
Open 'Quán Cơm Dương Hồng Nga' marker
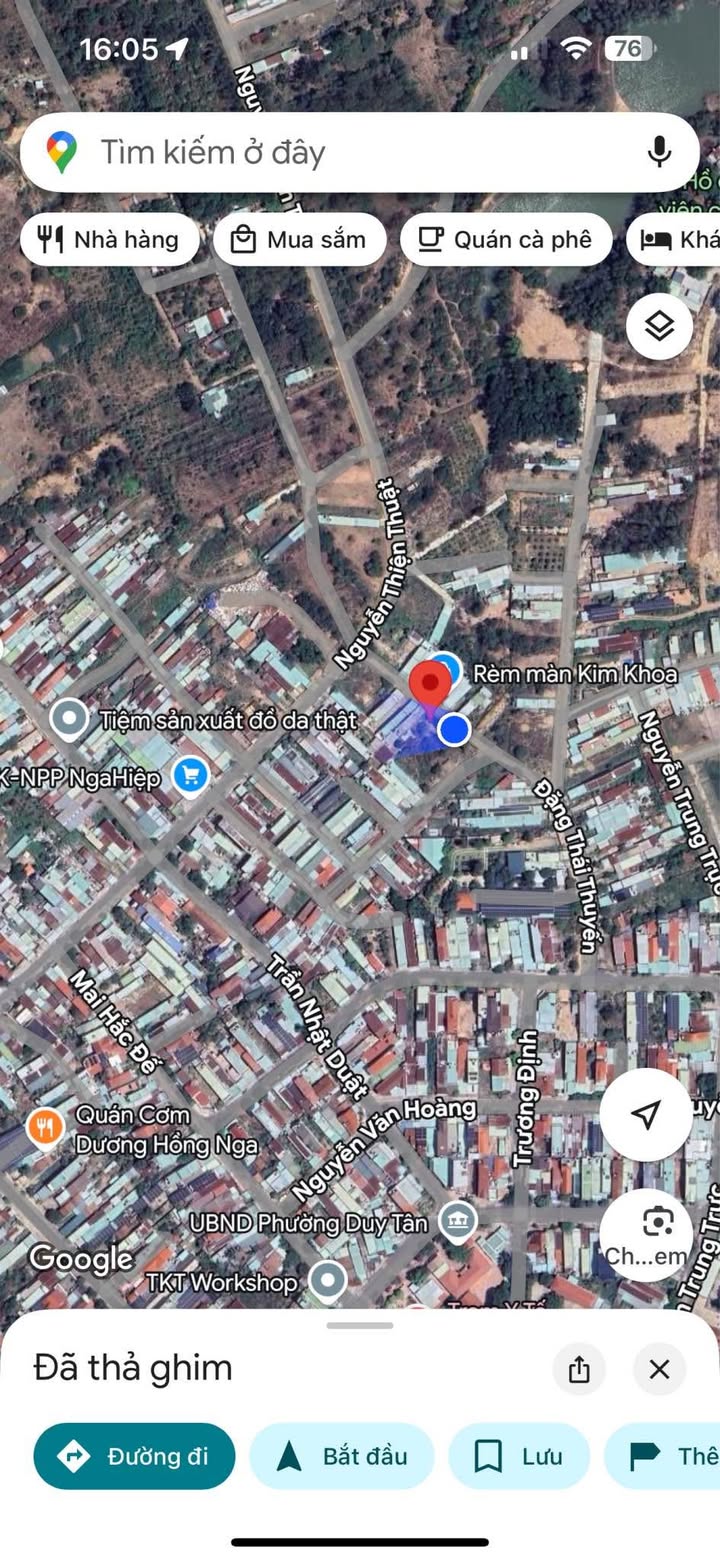click(x=46, y=1128)
